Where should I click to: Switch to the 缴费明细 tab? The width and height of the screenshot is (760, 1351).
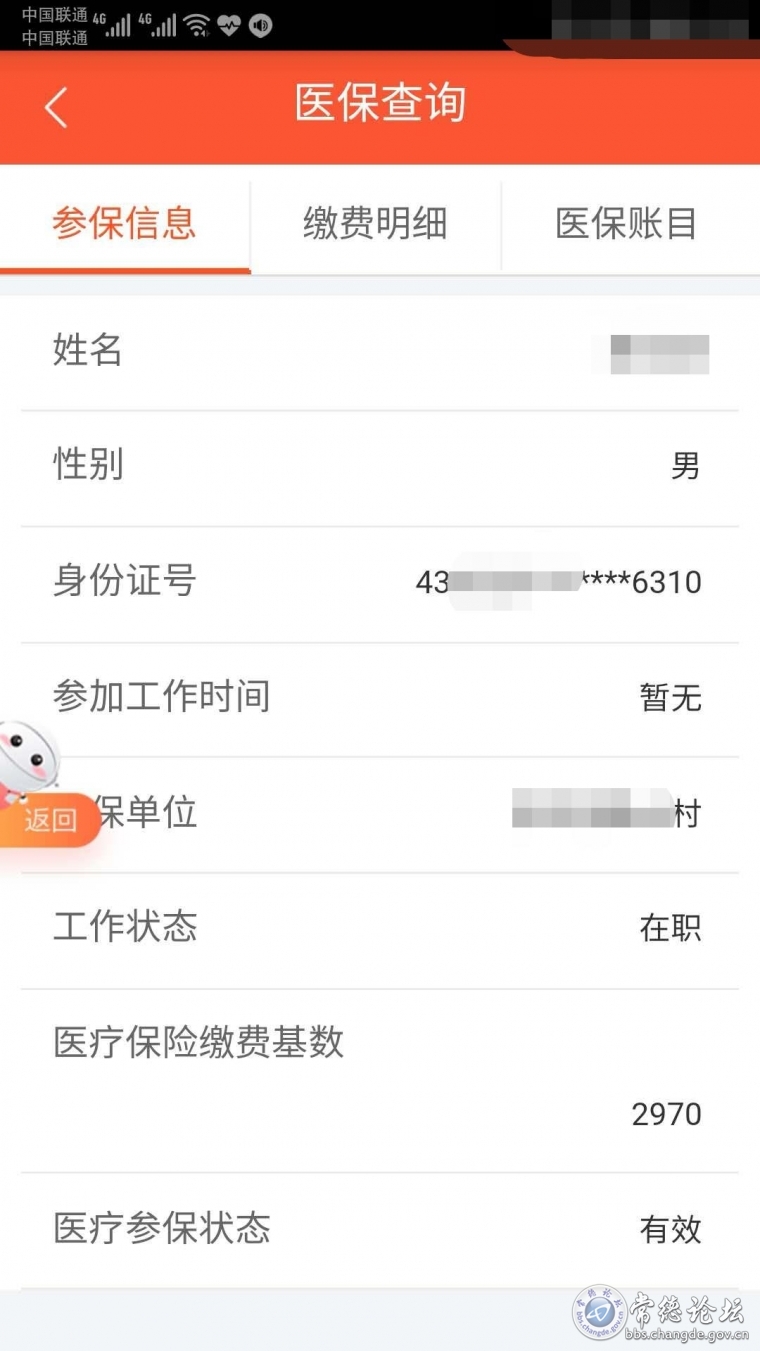coord(375,224)
